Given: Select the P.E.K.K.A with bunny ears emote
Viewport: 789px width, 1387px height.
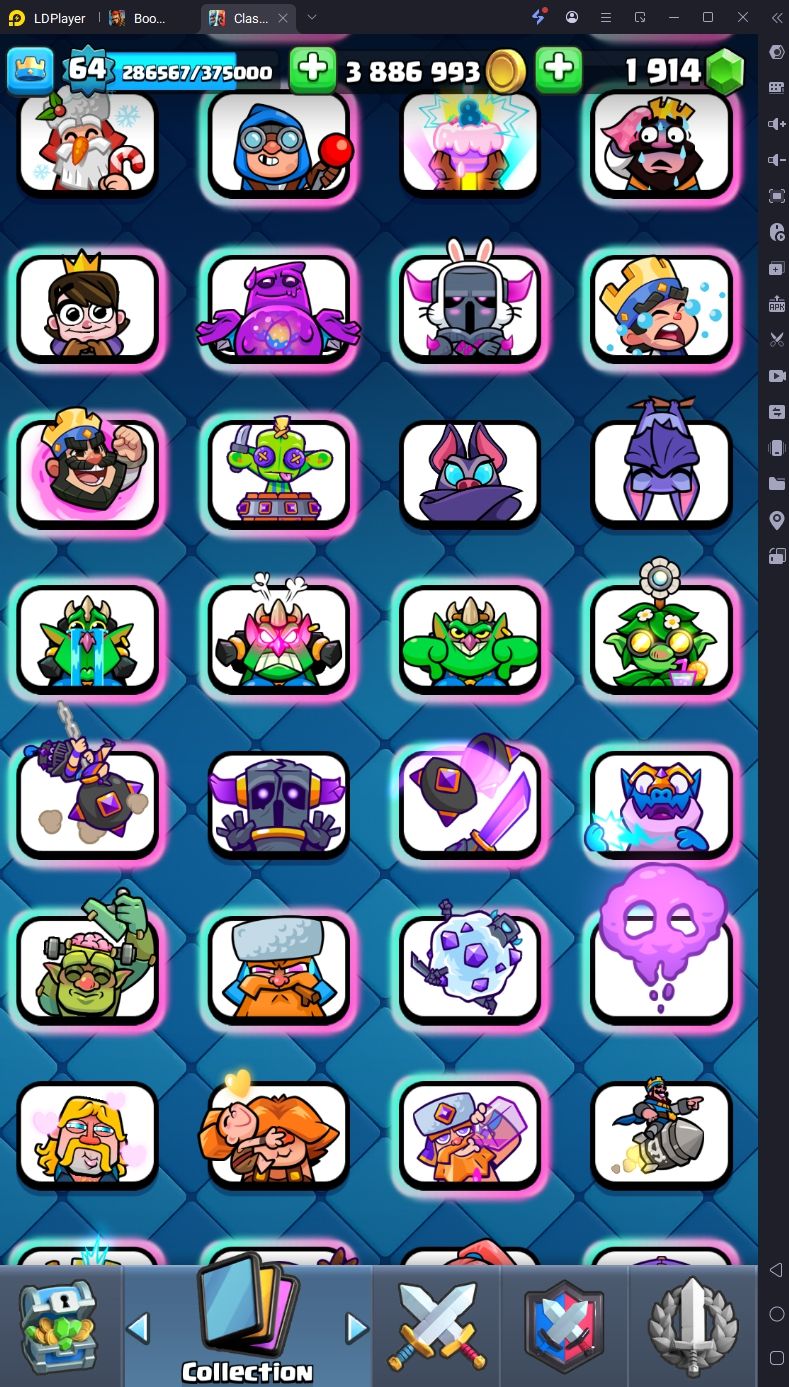Looking at the screenshot, I should click(470, 308).
